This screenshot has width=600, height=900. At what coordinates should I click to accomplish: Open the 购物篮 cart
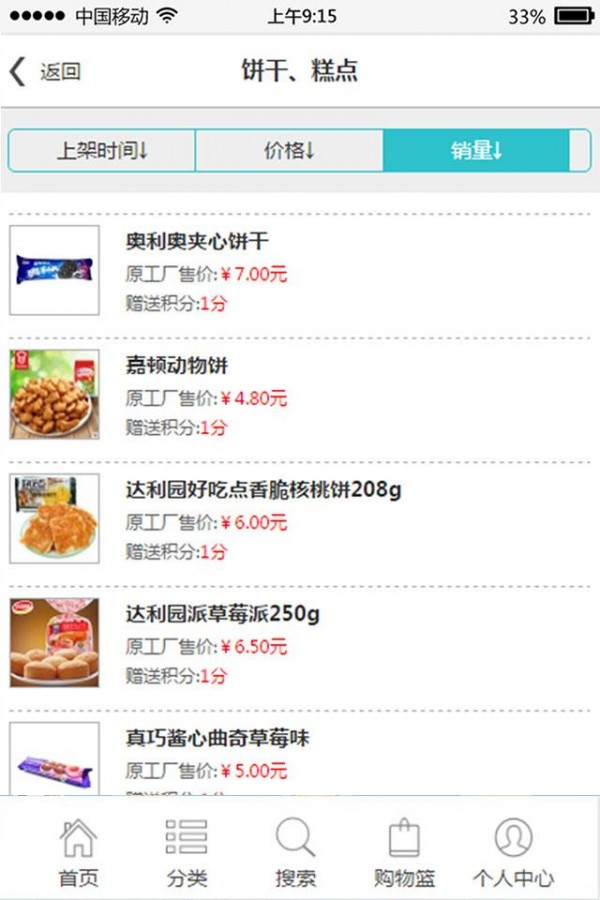point(404,852)
